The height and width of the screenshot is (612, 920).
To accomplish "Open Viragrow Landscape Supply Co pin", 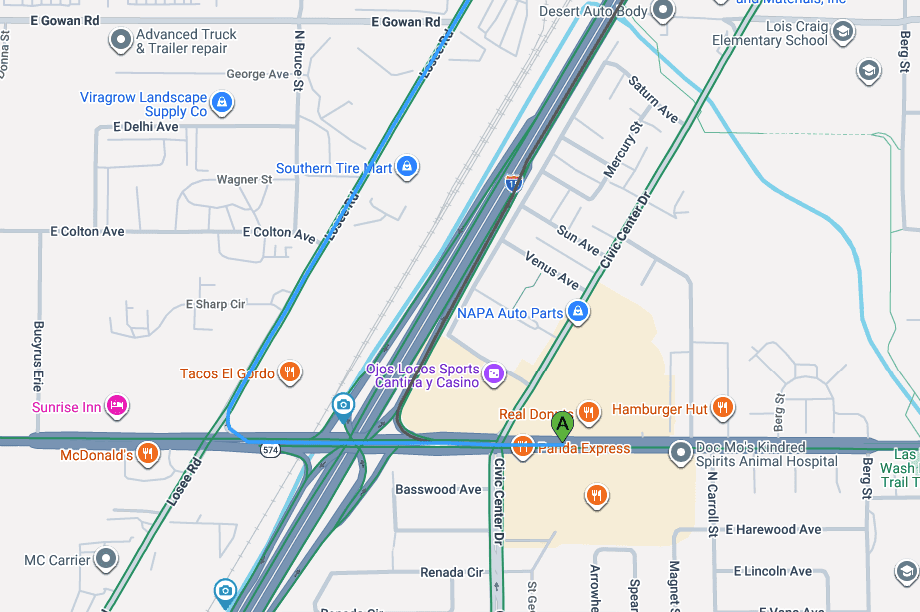I will [x=222, y=102].
